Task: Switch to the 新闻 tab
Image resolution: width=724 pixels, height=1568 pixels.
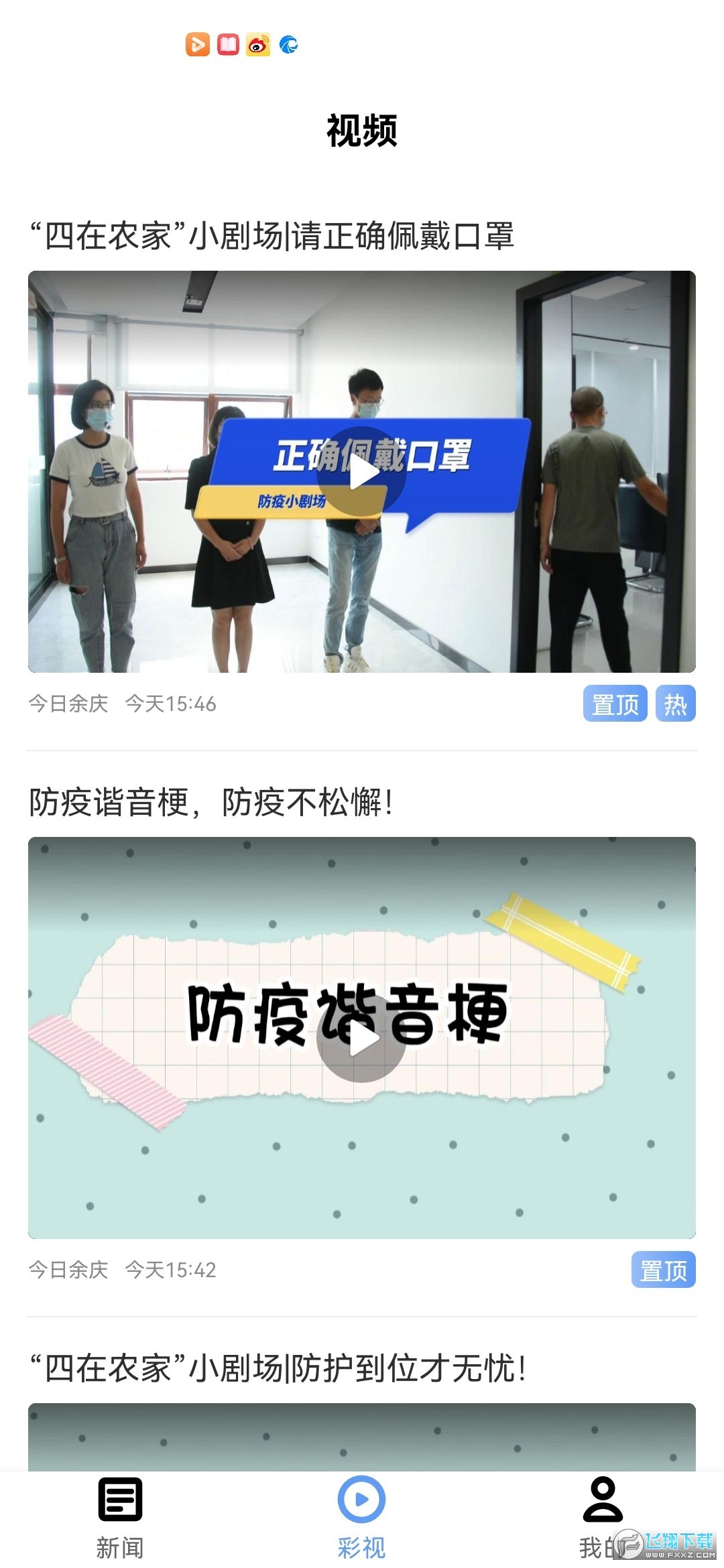Action: [x=120, y=1517]
